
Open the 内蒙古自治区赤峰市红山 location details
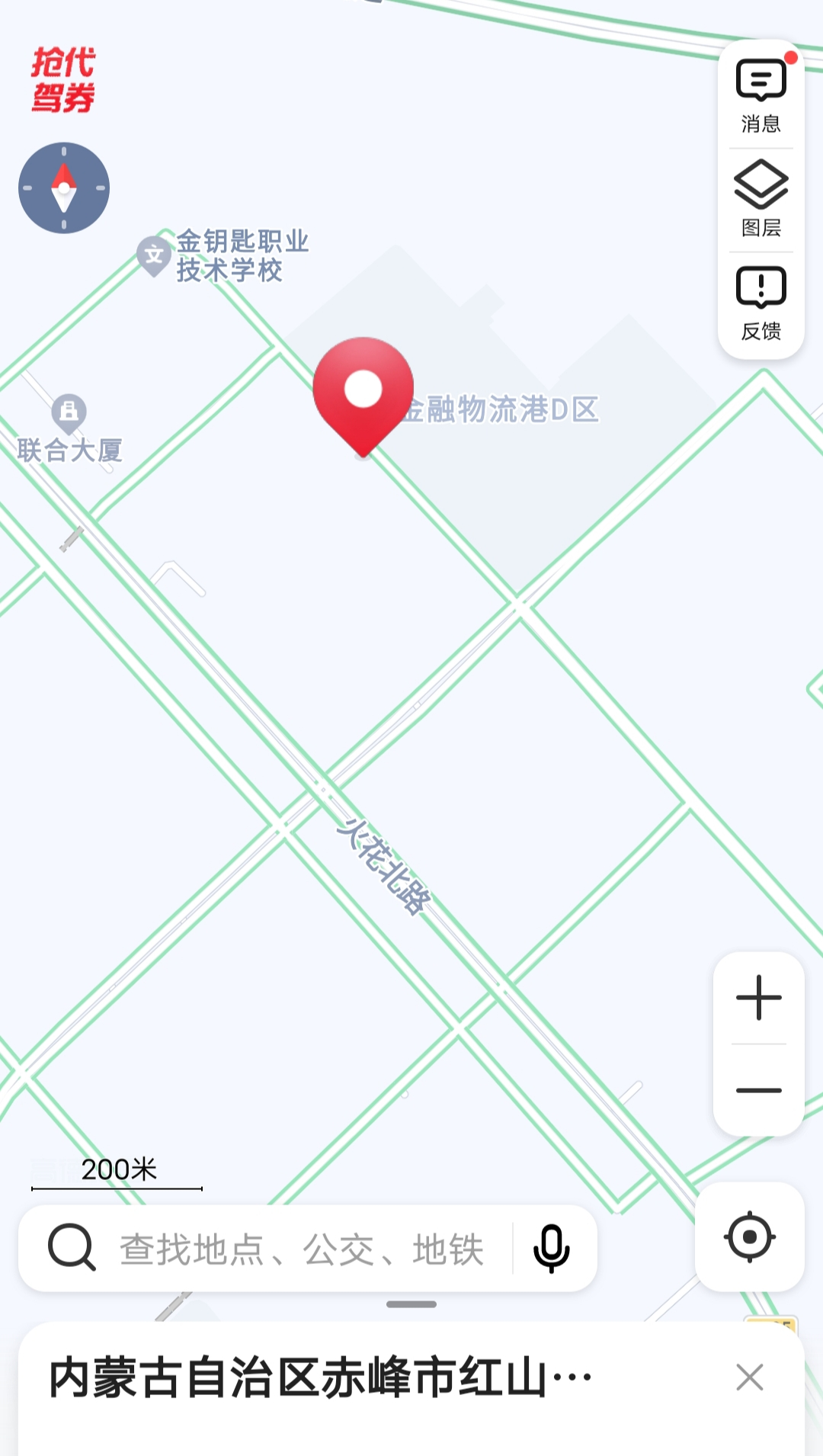coord(320,1377)
